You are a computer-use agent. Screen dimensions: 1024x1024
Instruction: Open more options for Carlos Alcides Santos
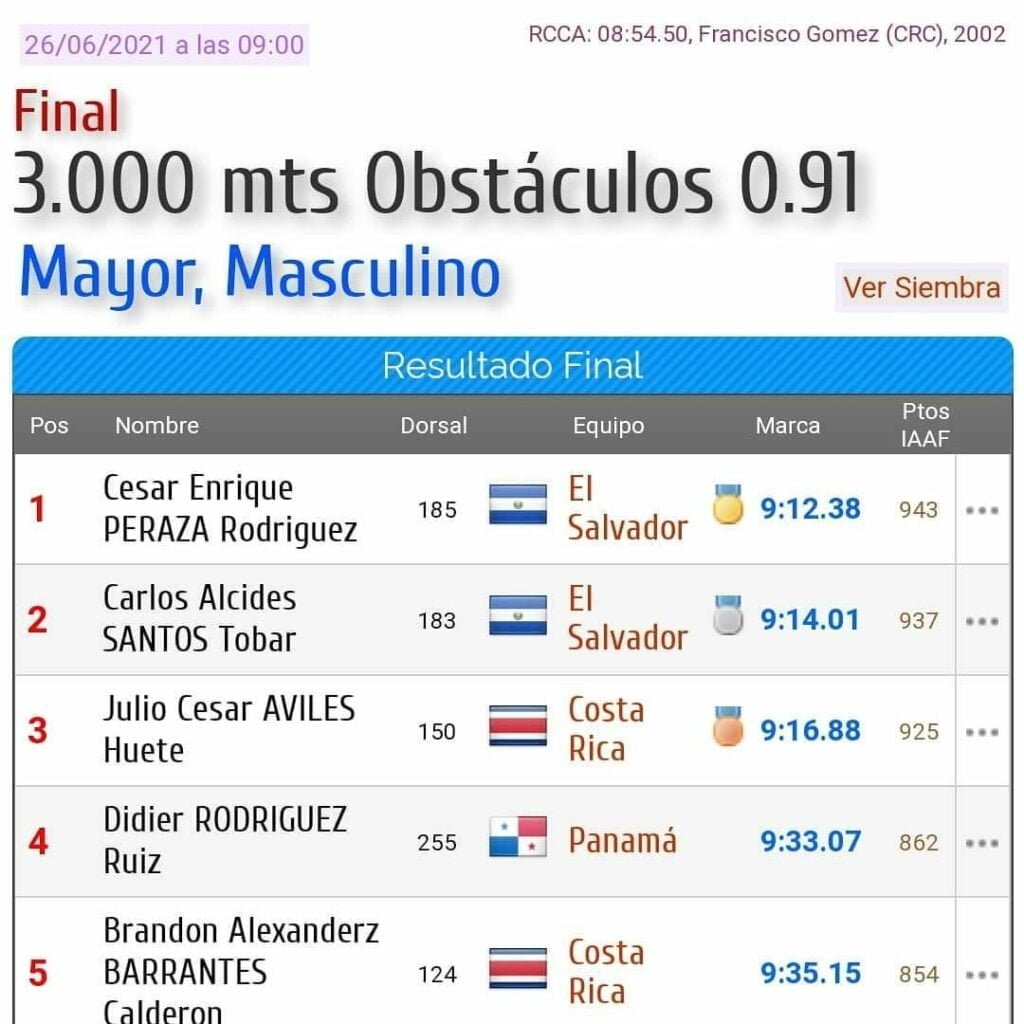(982, 621)
